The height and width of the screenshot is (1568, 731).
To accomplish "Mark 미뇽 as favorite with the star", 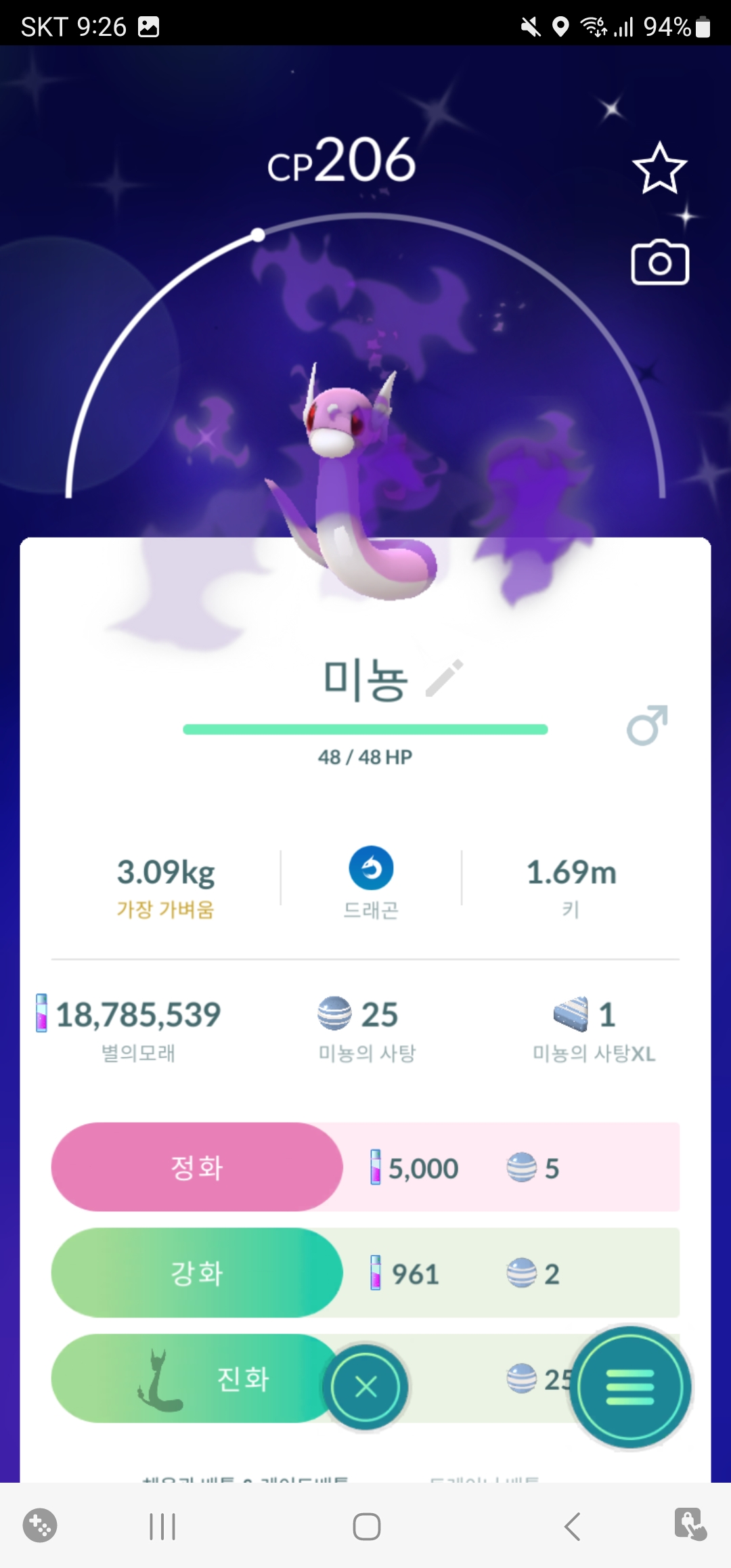I will [x=659, y=169].
